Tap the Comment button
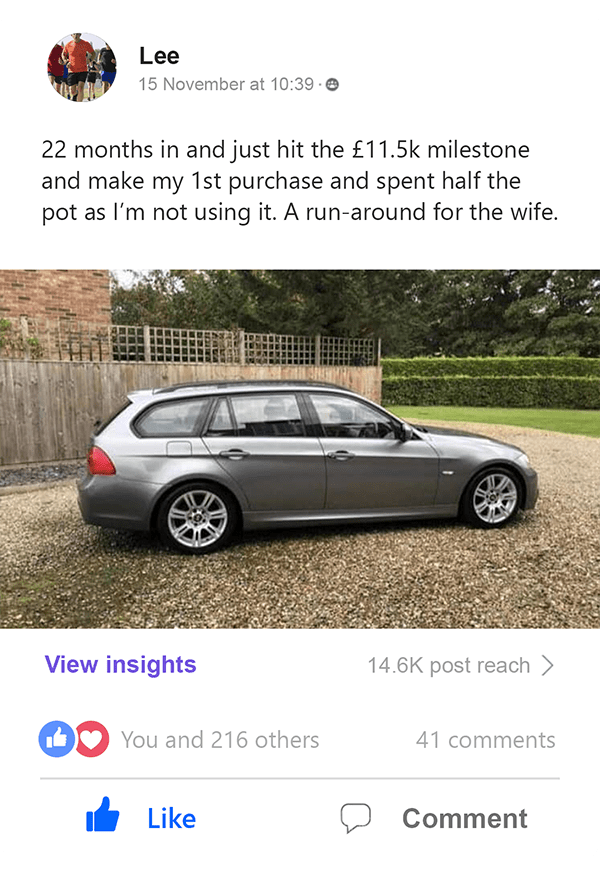The image size is (600, 891). [x=435, y=818]
